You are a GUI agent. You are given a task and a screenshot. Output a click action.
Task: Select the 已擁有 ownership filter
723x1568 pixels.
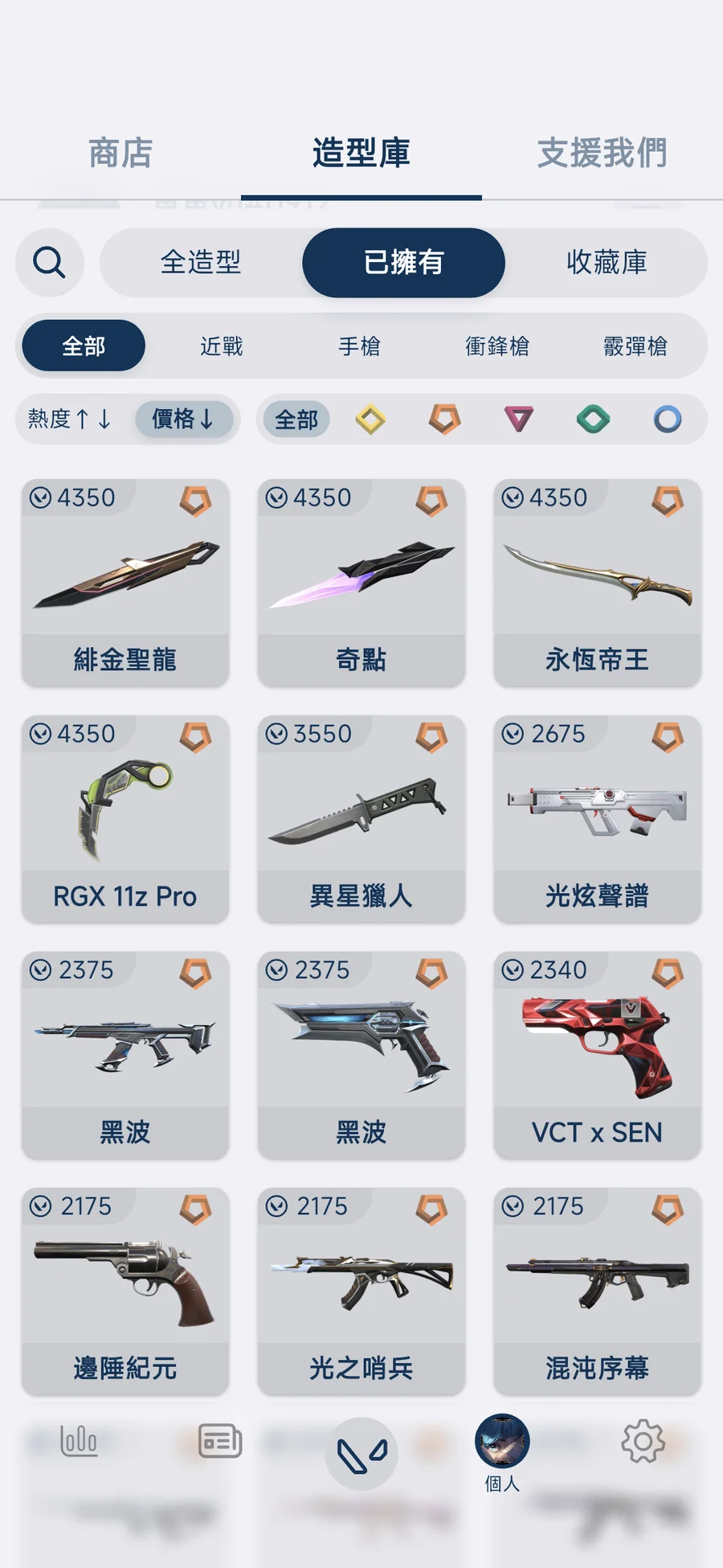(403, 263)
